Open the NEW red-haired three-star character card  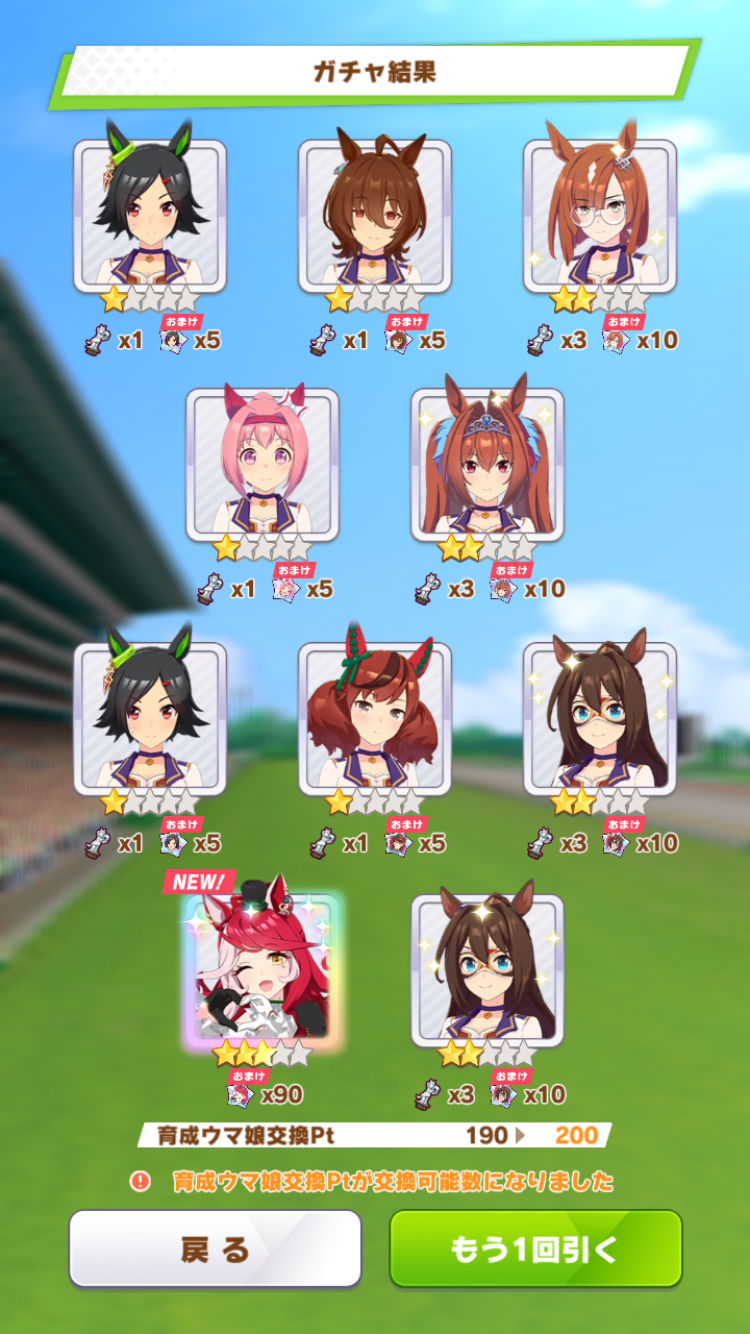(263, 968)
